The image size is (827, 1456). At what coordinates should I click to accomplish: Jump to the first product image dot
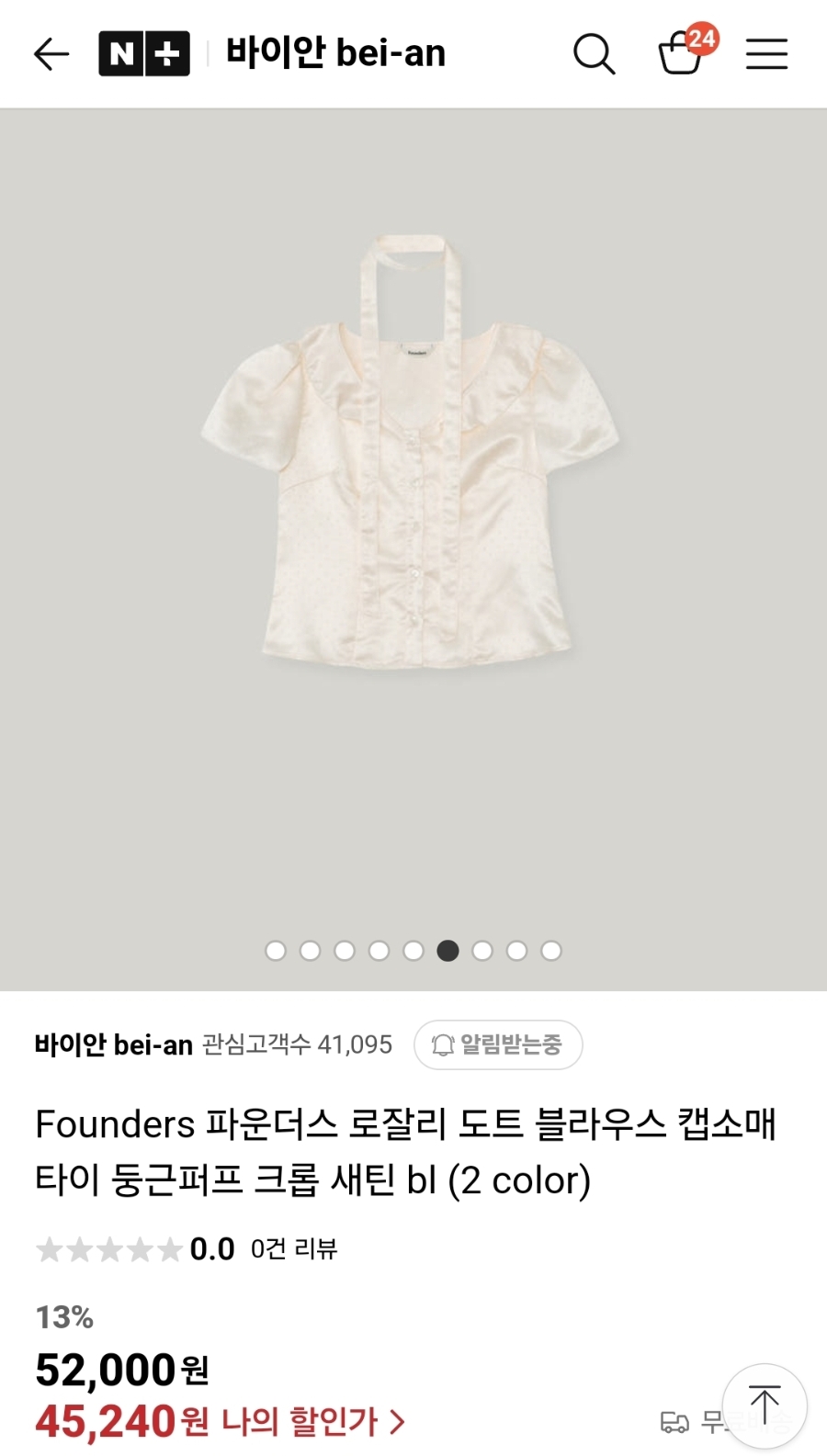(x=276, y=951)
